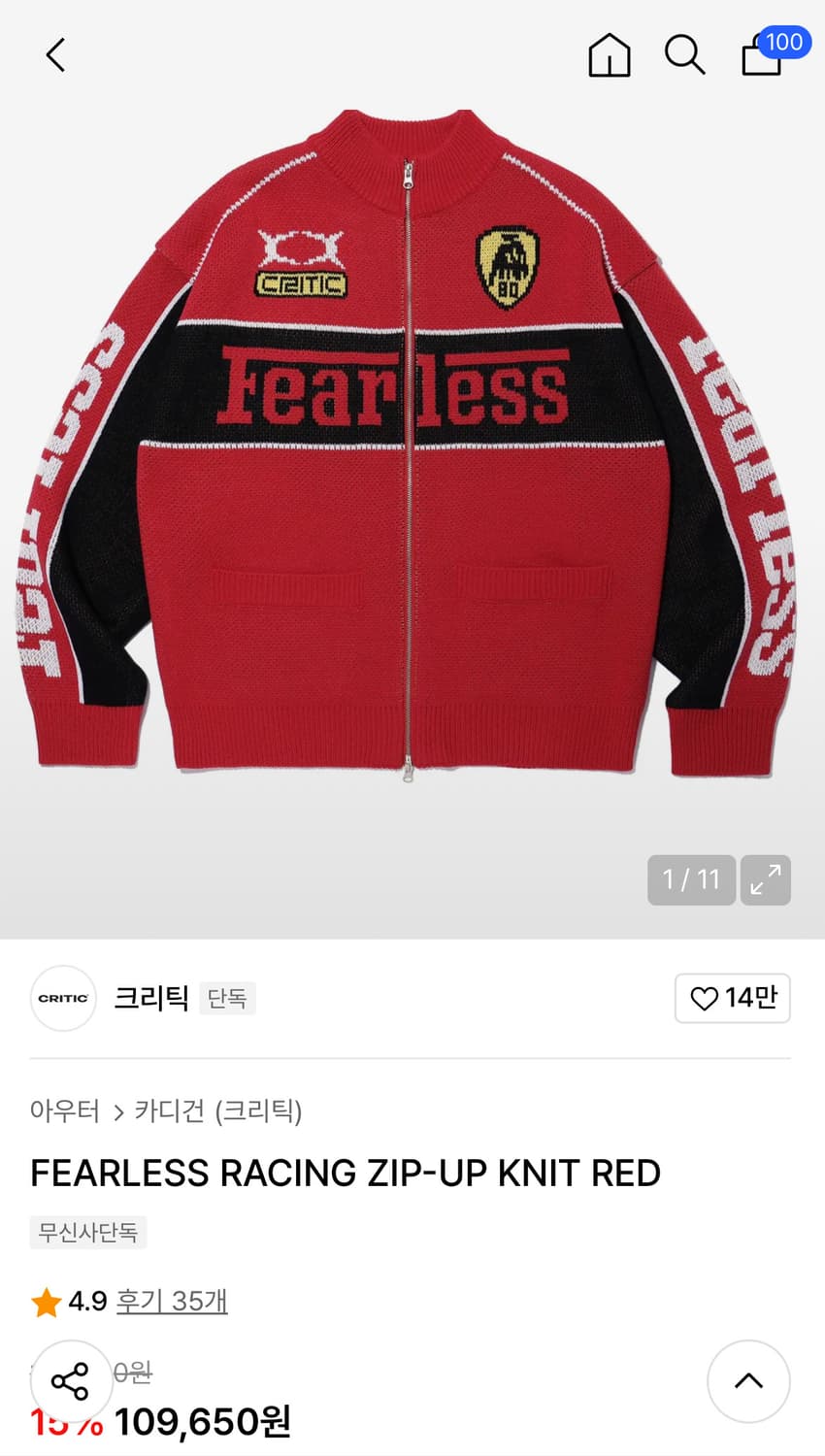825x1456 pixels.
Task: Open the home screen via house icon
Action: tap(610, 55)
